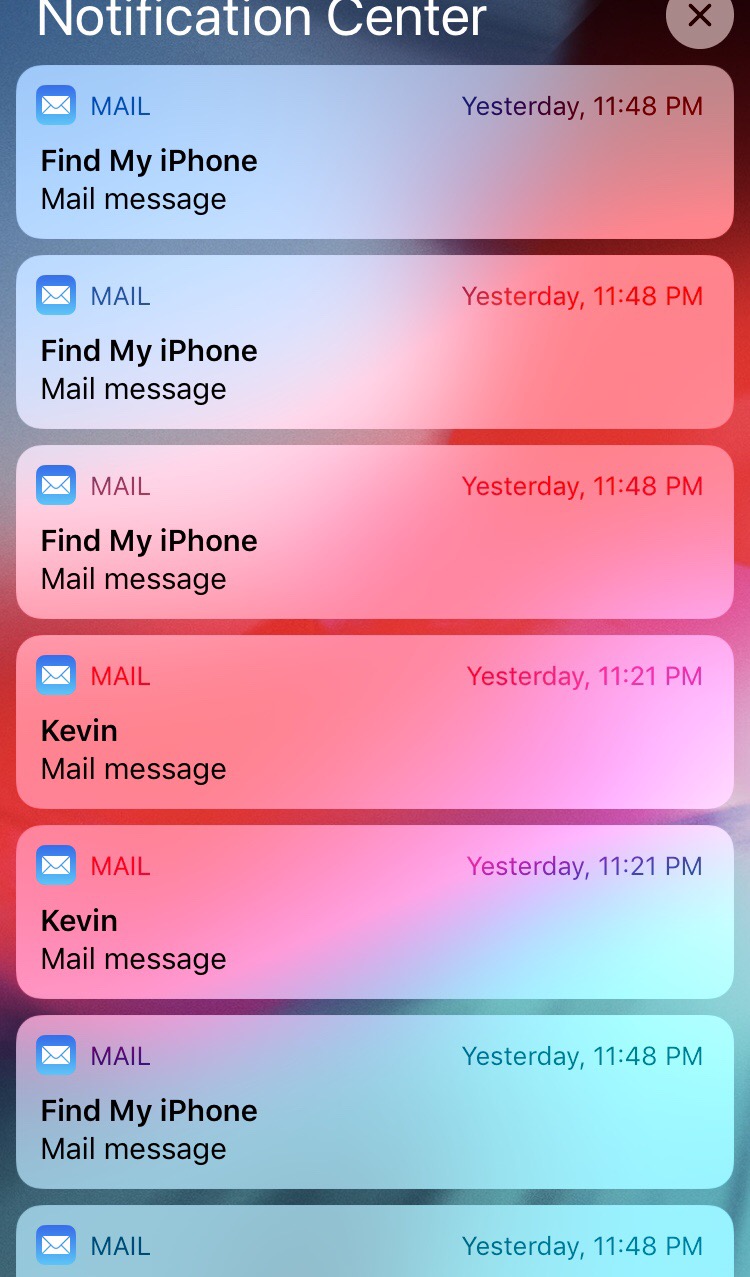Open the Find My iPhone alert above the partial notification
This screenshot has height=1277, width=750.
(x=375, y=1100)
